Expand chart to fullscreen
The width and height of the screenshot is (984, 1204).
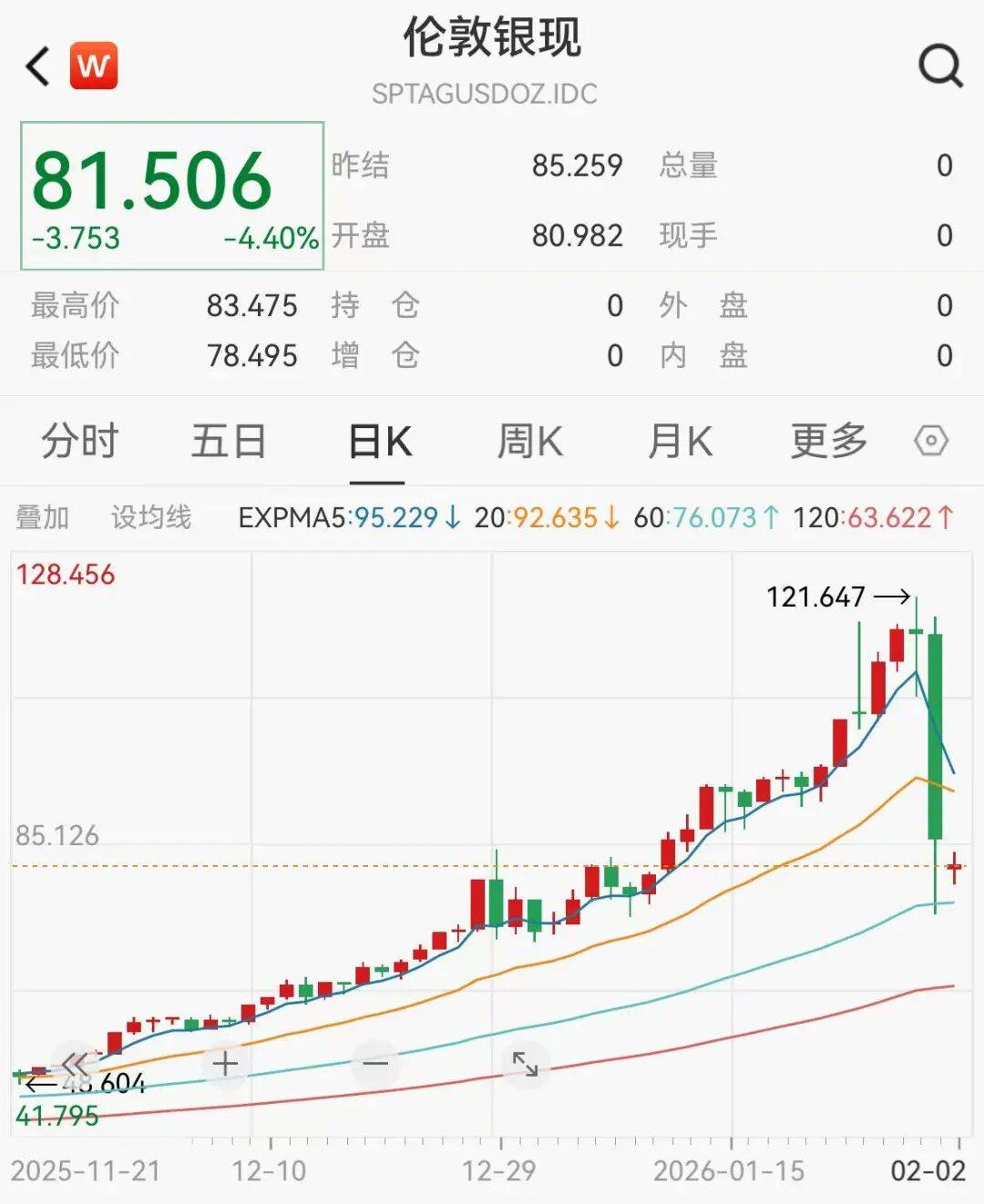pos(526,1063)
